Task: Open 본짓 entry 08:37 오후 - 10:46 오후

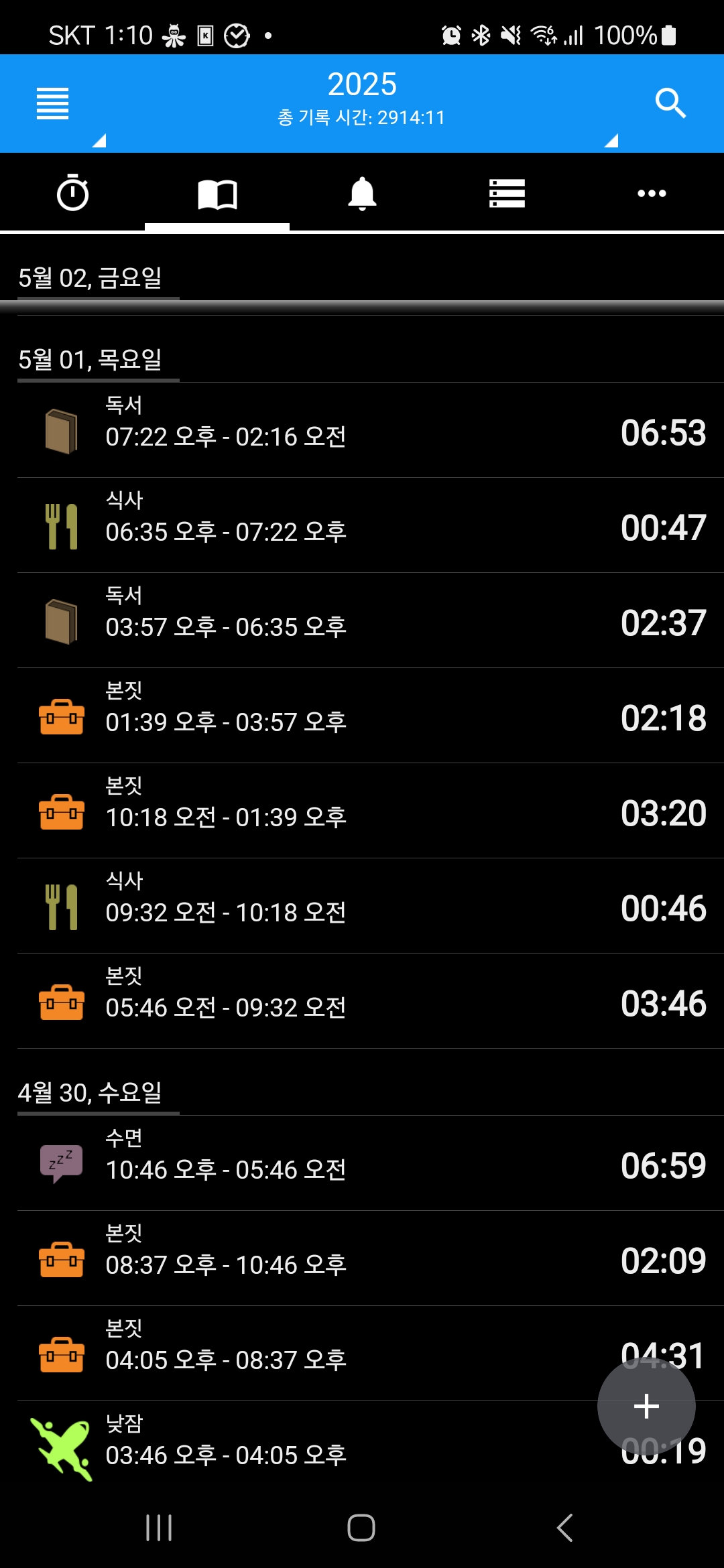Action: pos(370,1258)
